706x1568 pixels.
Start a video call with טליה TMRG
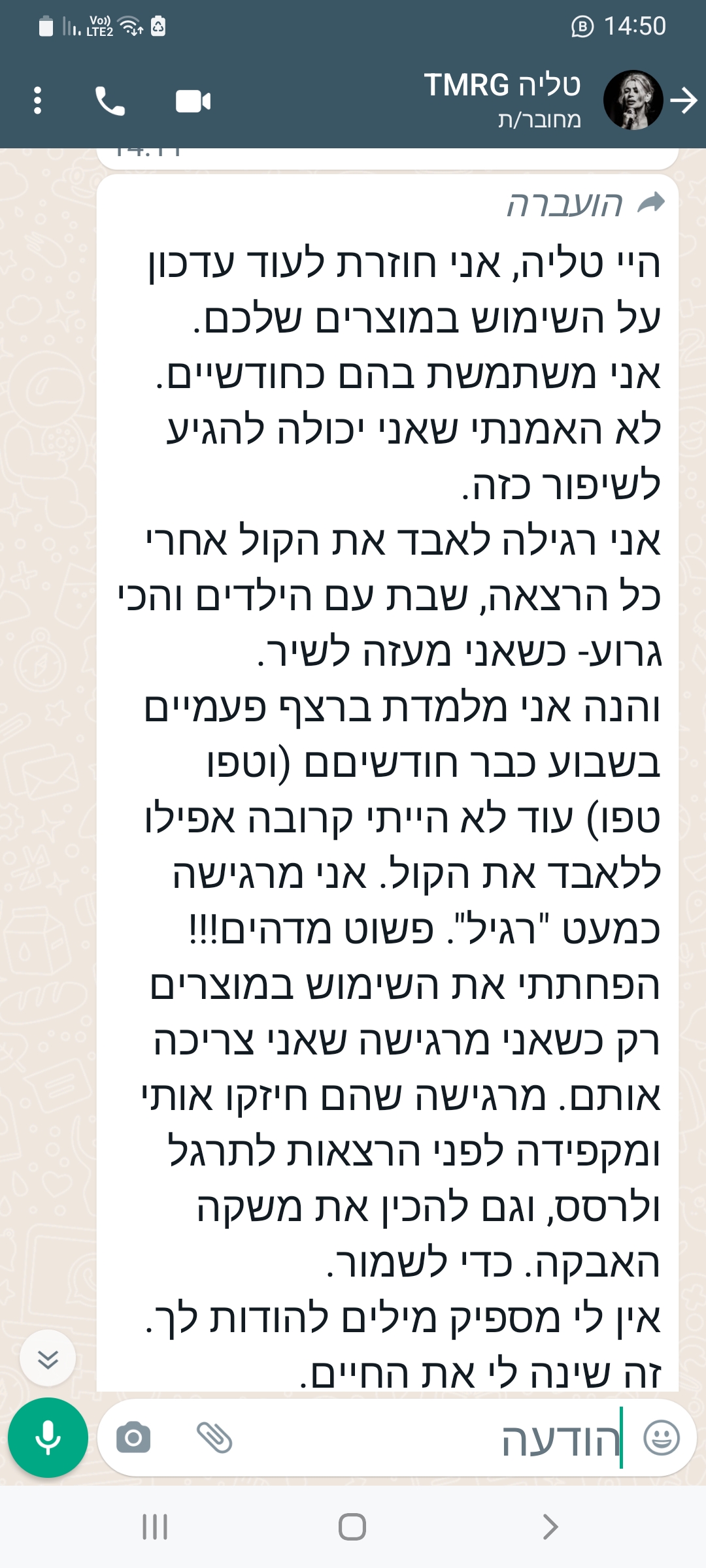click(x=193, y=101)
